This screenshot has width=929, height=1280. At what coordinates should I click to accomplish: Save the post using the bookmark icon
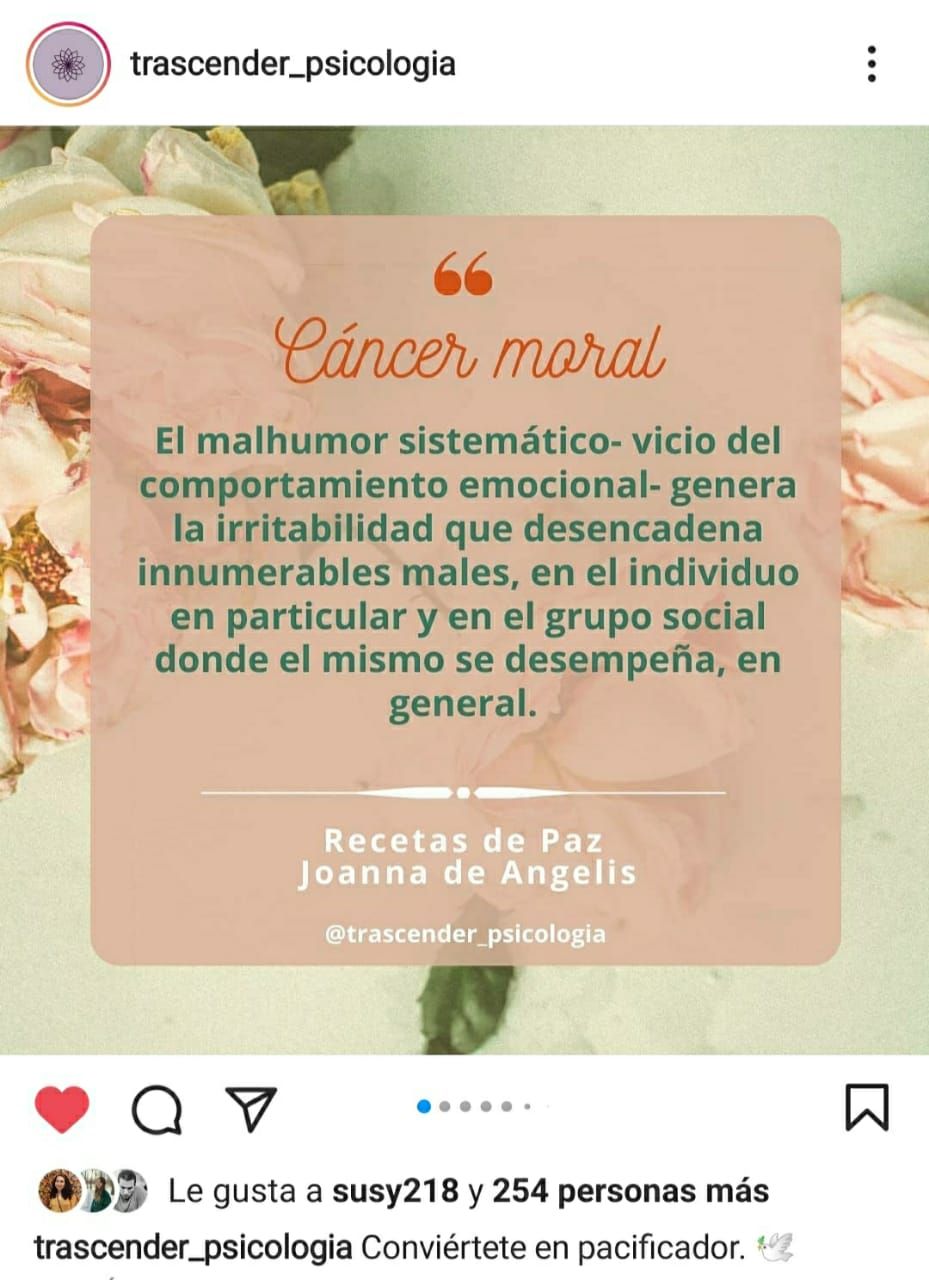(865, 1105)
